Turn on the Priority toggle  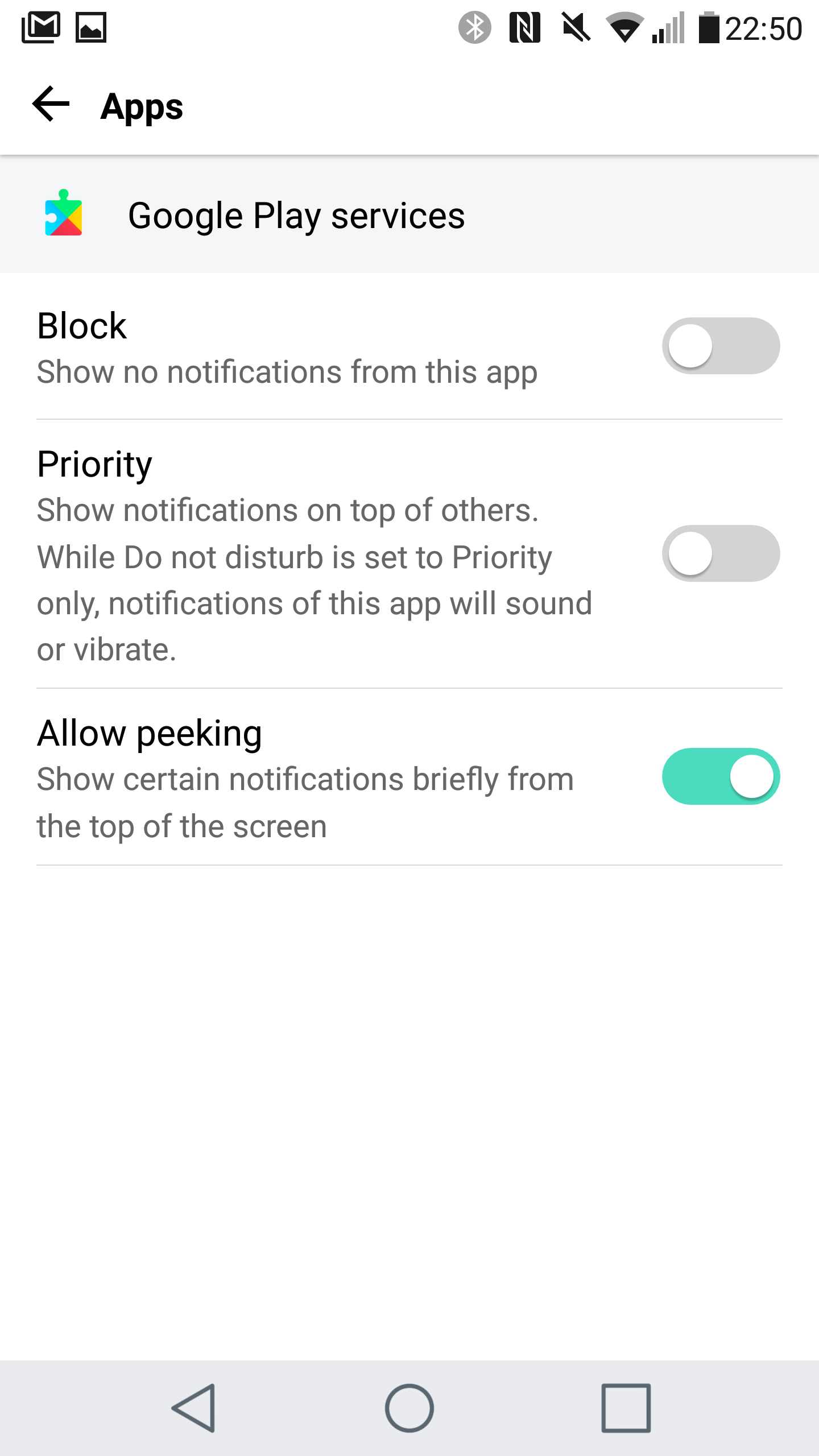tap(721, 553)
